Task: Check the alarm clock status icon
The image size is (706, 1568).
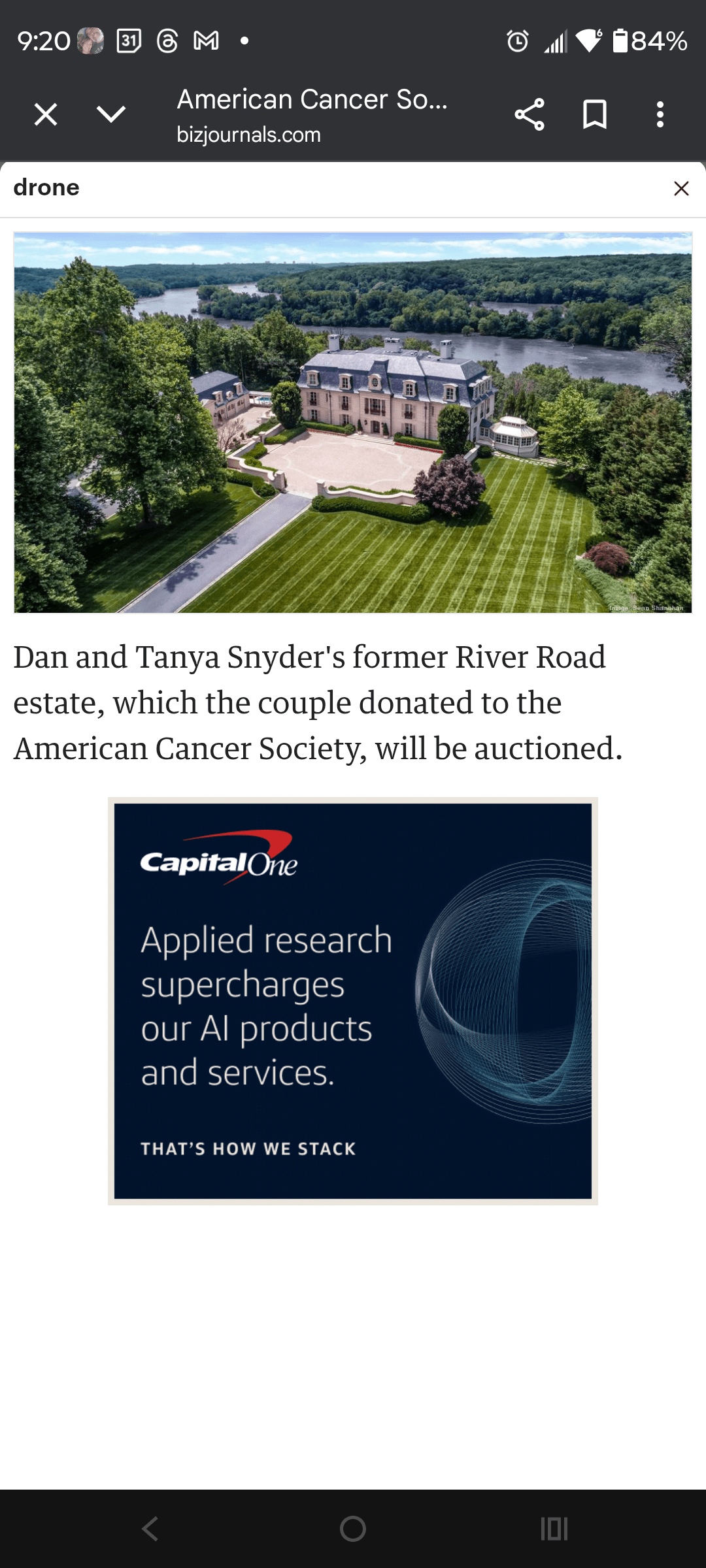Action: (x=516, y=41)
